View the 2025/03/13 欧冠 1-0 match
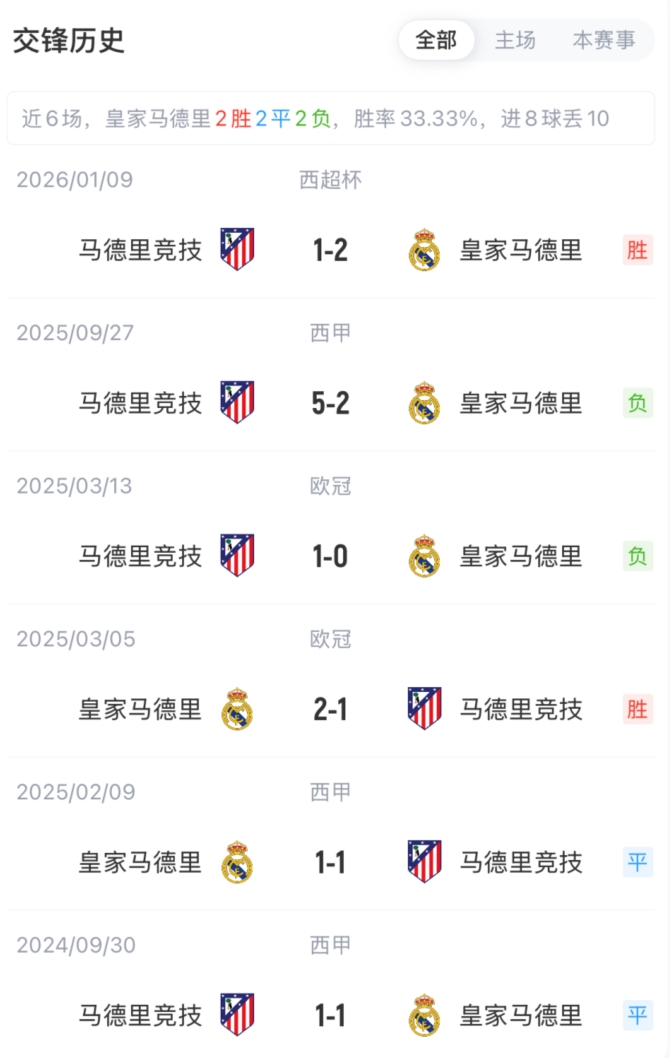670x1058 pixels. click(x=330, y=556)
